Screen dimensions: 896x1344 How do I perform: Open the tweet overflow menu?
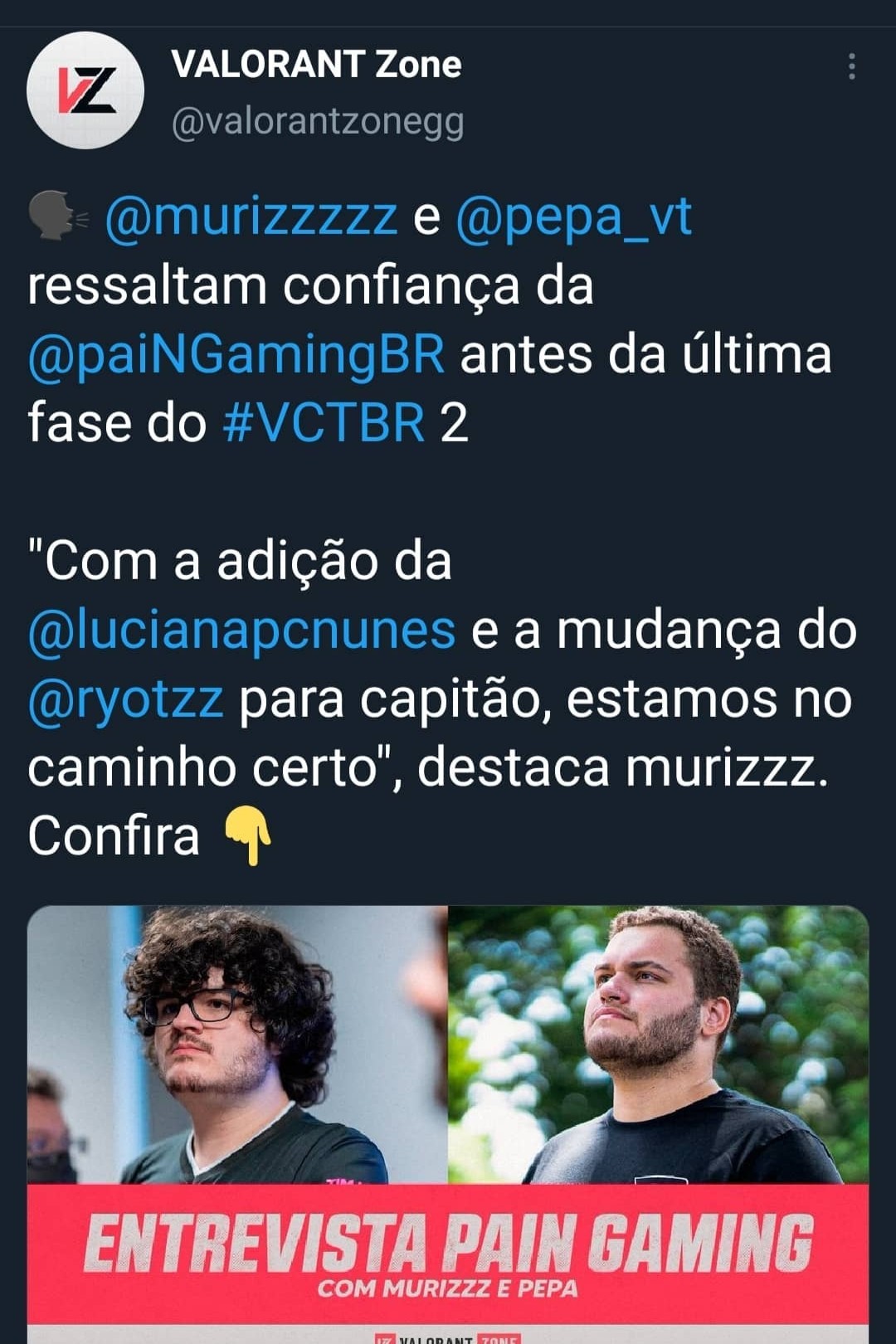(851, 66)
